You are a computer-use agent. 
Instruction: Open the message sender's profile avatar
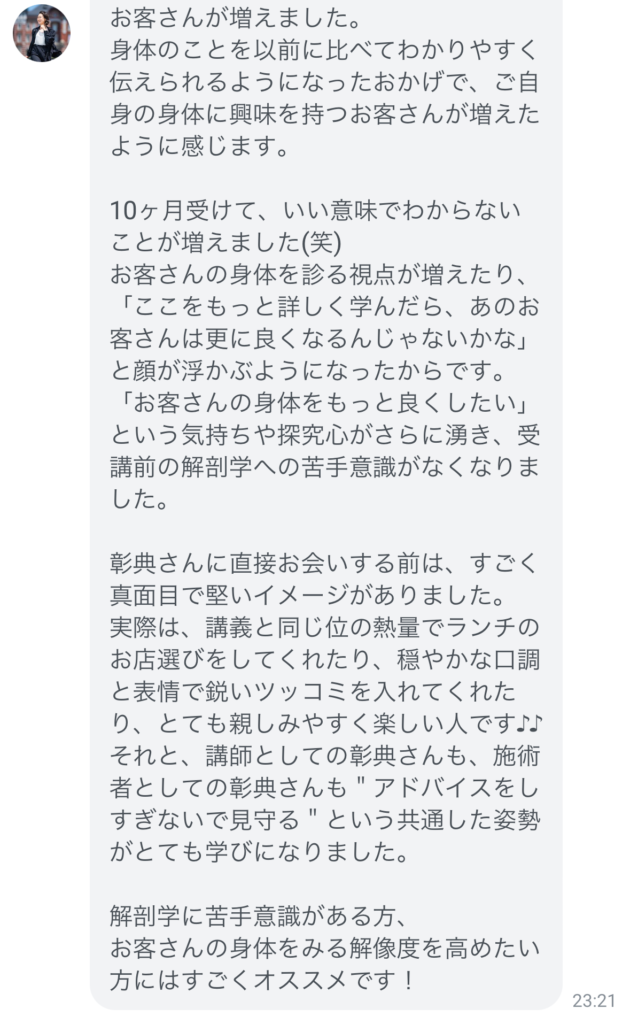(41, 33)
